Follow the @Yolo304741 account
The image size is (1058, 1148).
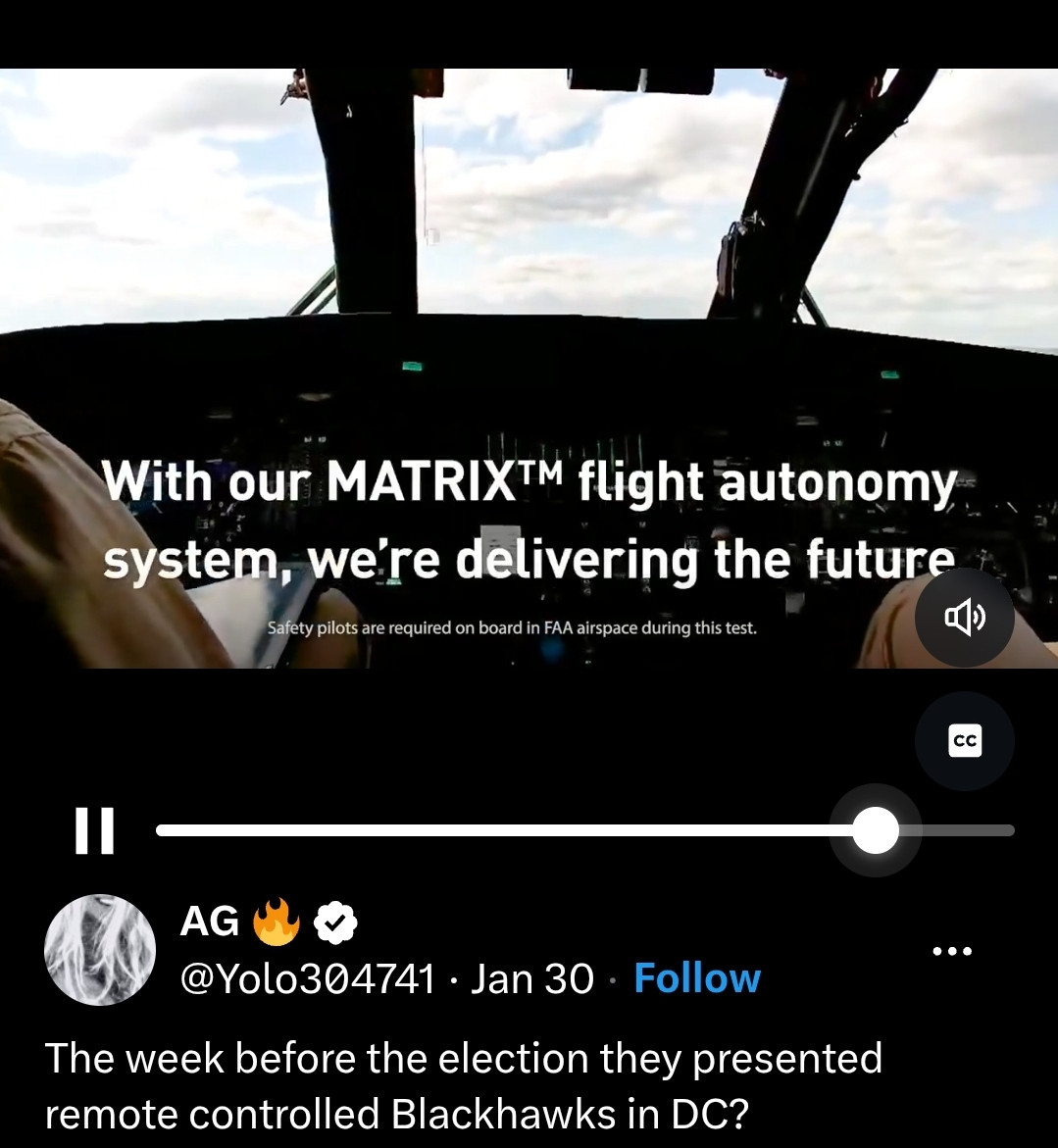(697, 978)
